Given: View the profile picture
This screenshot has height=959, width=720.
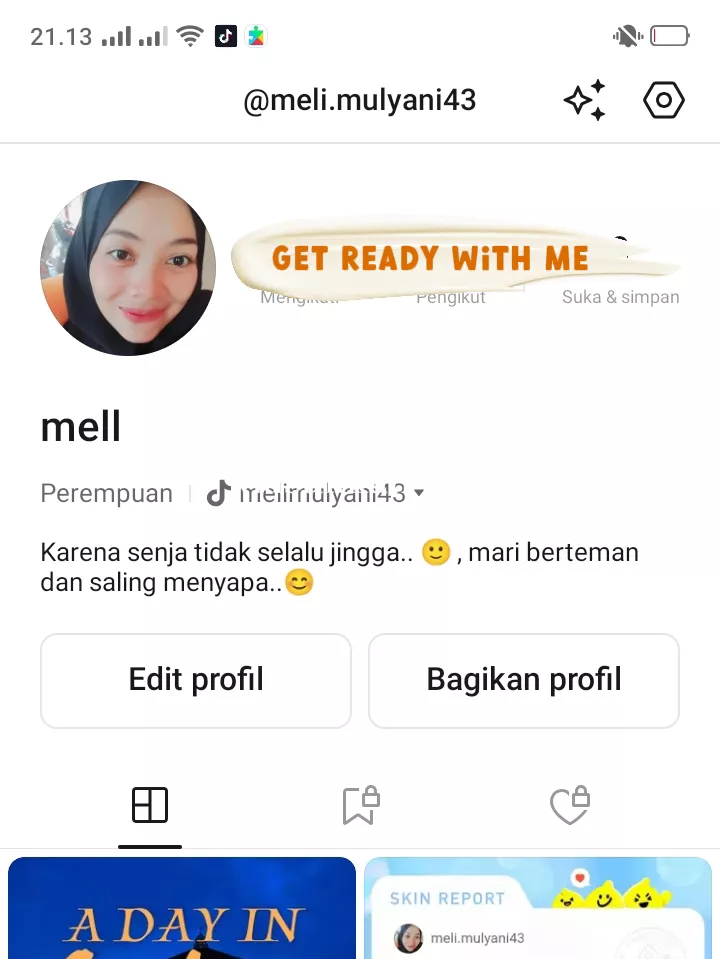Looking at the screenshot, I should [x=128, y=268].
